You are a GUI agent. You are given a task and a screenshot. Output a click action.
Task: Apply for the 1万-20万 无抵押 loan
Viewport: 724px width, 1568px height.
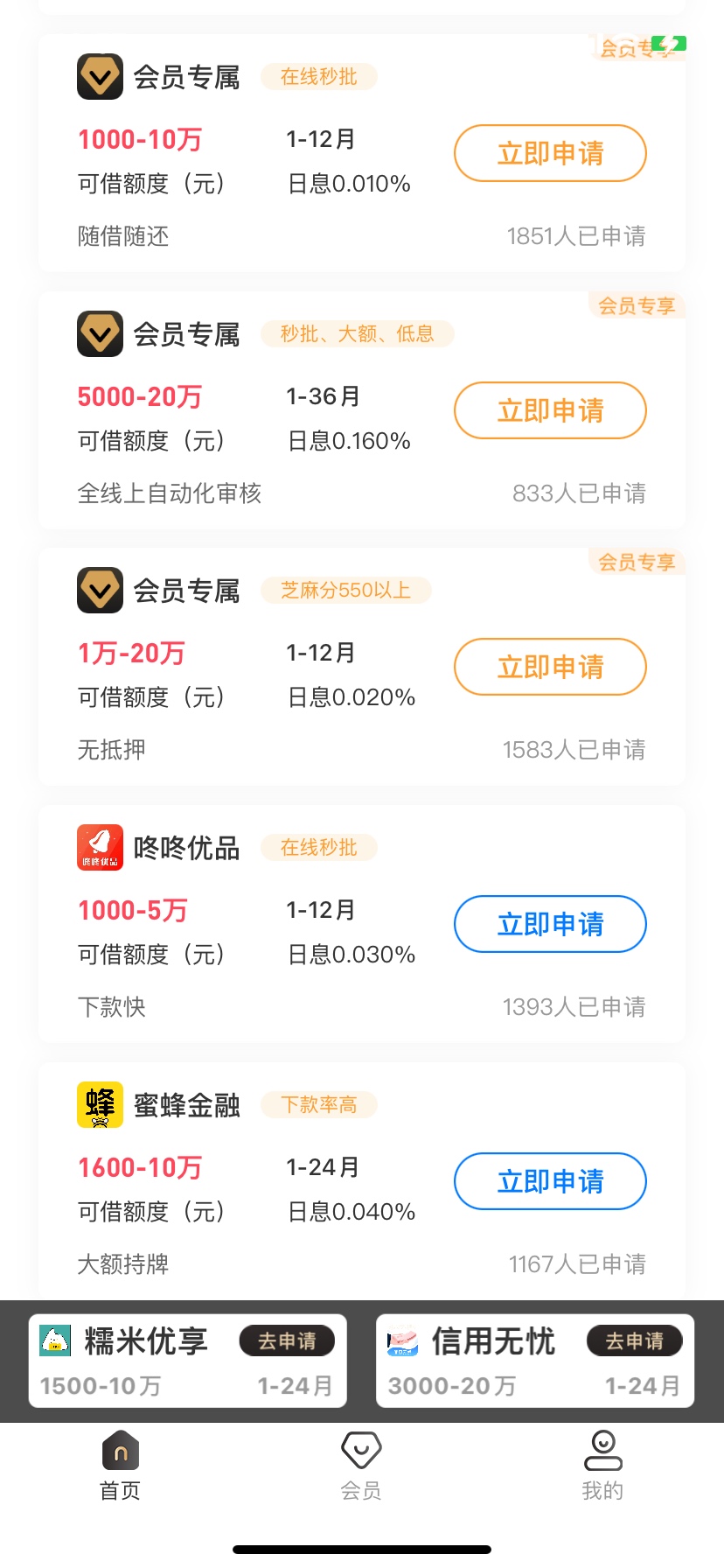click(550, 667)
